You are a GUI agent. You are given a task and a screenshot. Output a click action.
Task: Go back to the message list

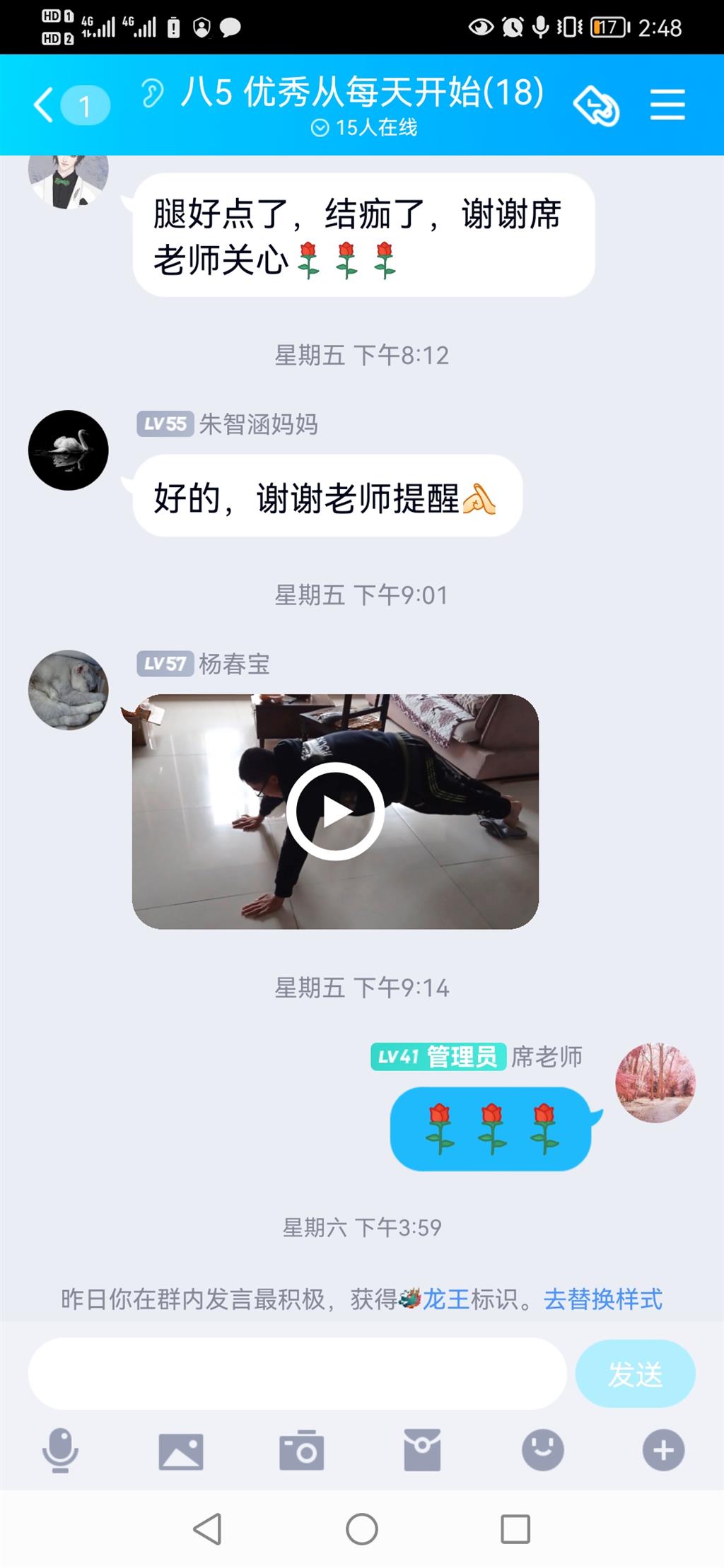44,105
